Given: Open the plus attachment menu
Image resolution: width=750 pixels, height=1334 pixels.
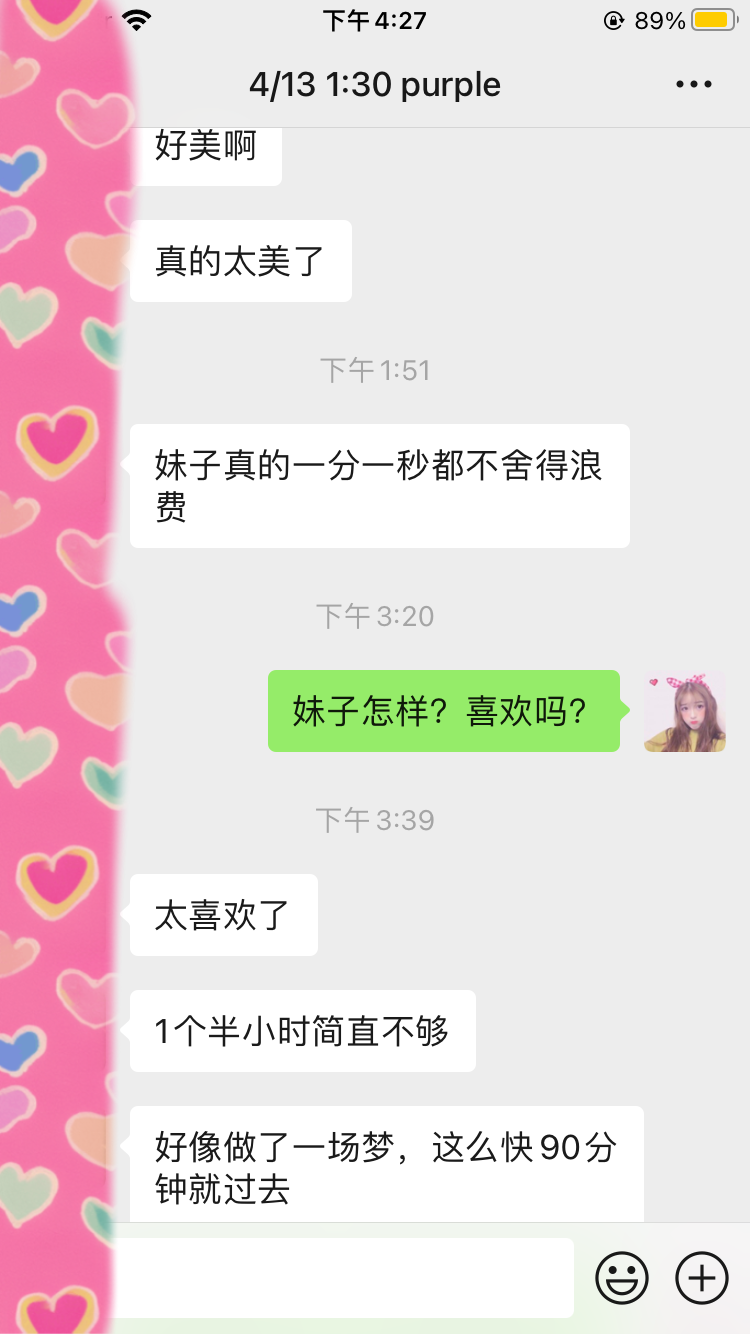Looking at the screenshot, I should click(x=702, y=1278).
